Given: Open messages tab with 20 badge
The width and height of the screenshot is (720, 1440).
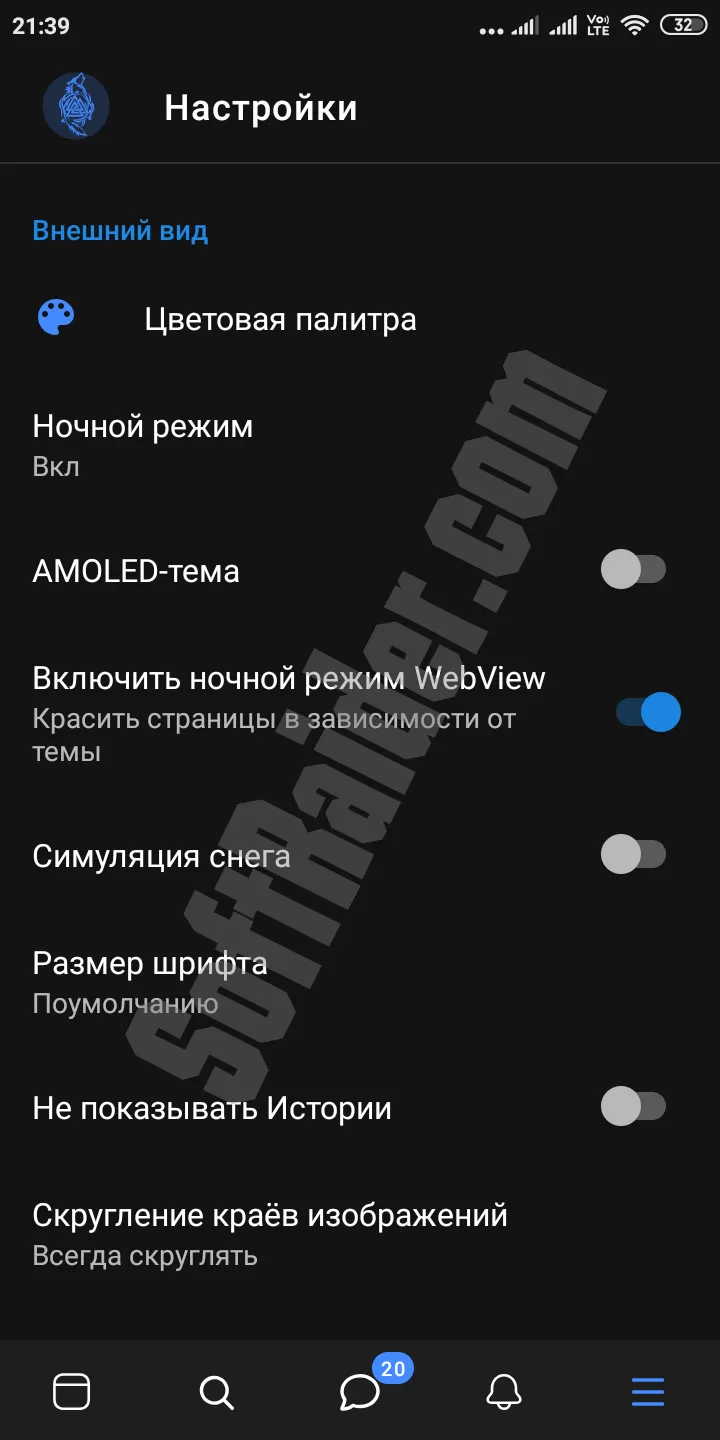Looking at the screenshot, I should click(x=360, y=1391).
